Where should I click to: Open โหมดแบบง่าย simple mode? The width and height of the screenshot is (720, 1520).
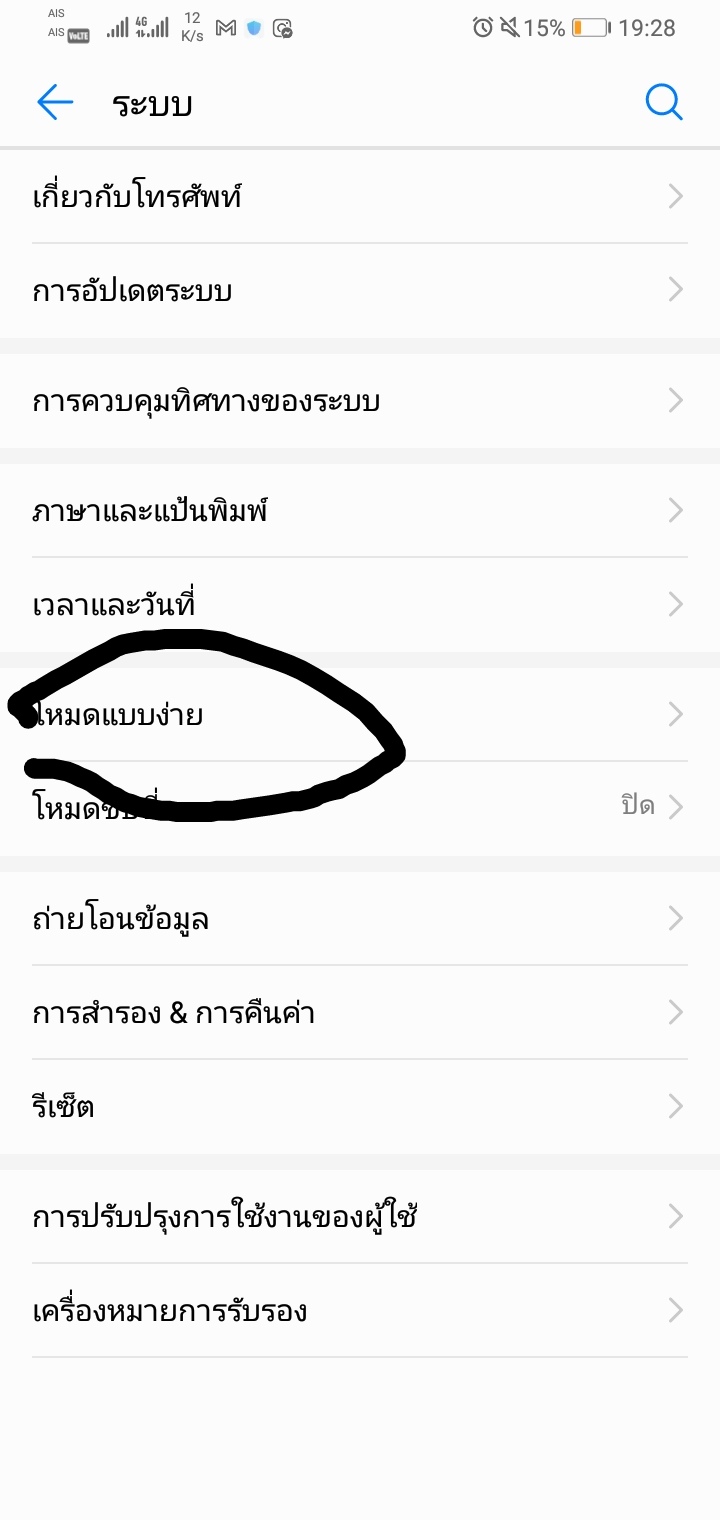[x=360, y=715]
